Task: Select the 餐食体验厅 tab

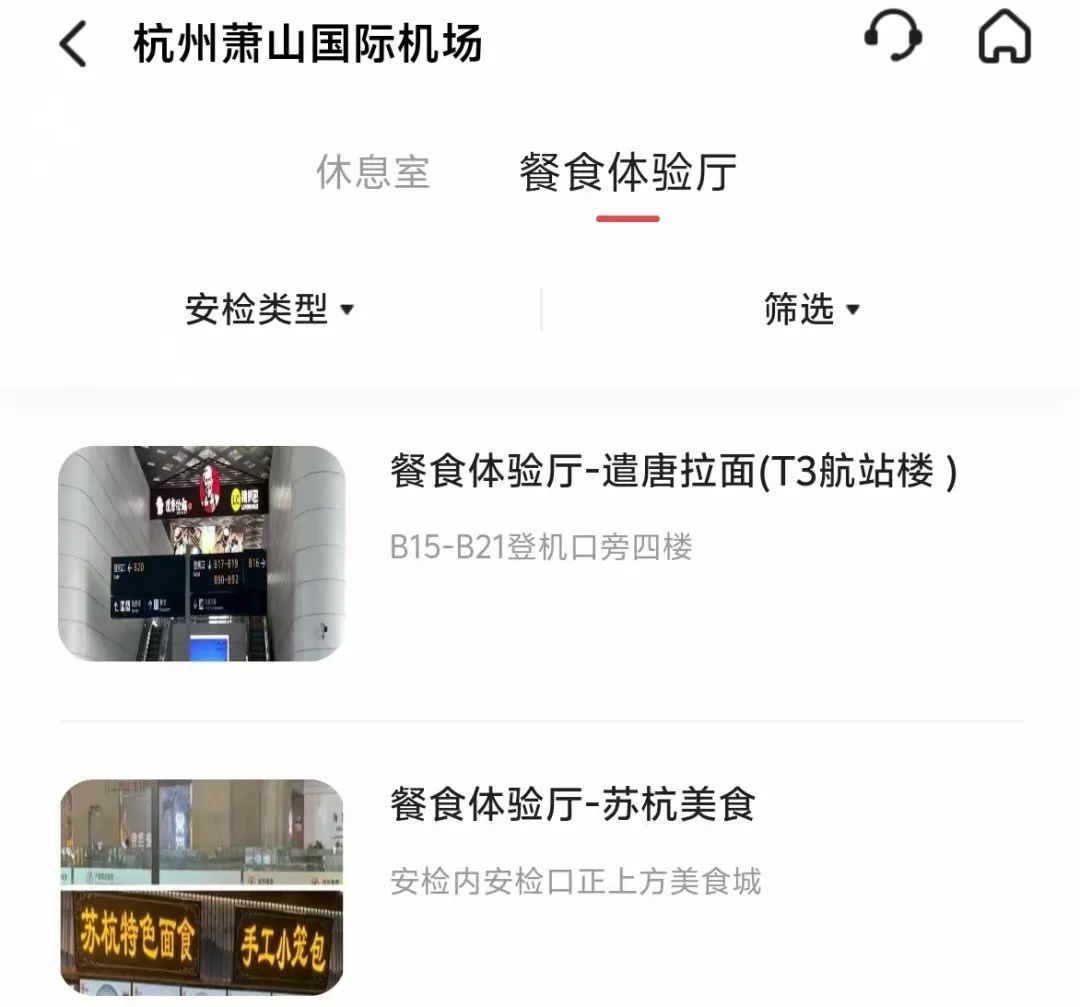Action: (628, 174)
